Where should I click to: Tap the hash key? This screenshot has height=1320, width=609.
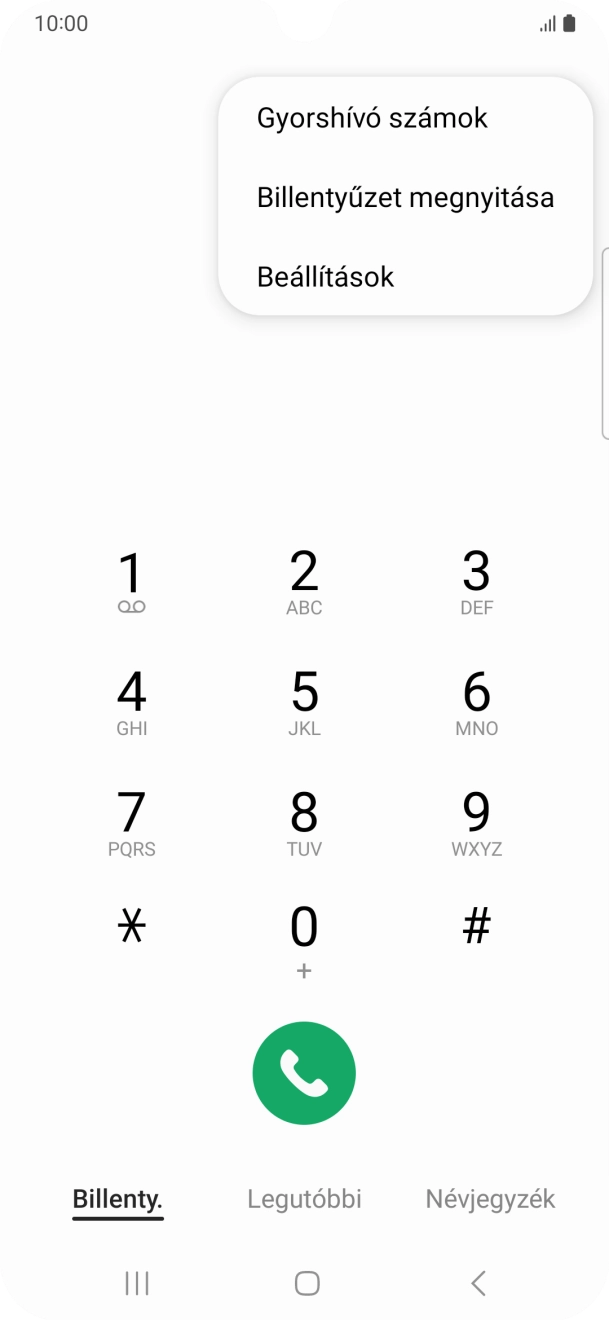[x=476, y=929]
